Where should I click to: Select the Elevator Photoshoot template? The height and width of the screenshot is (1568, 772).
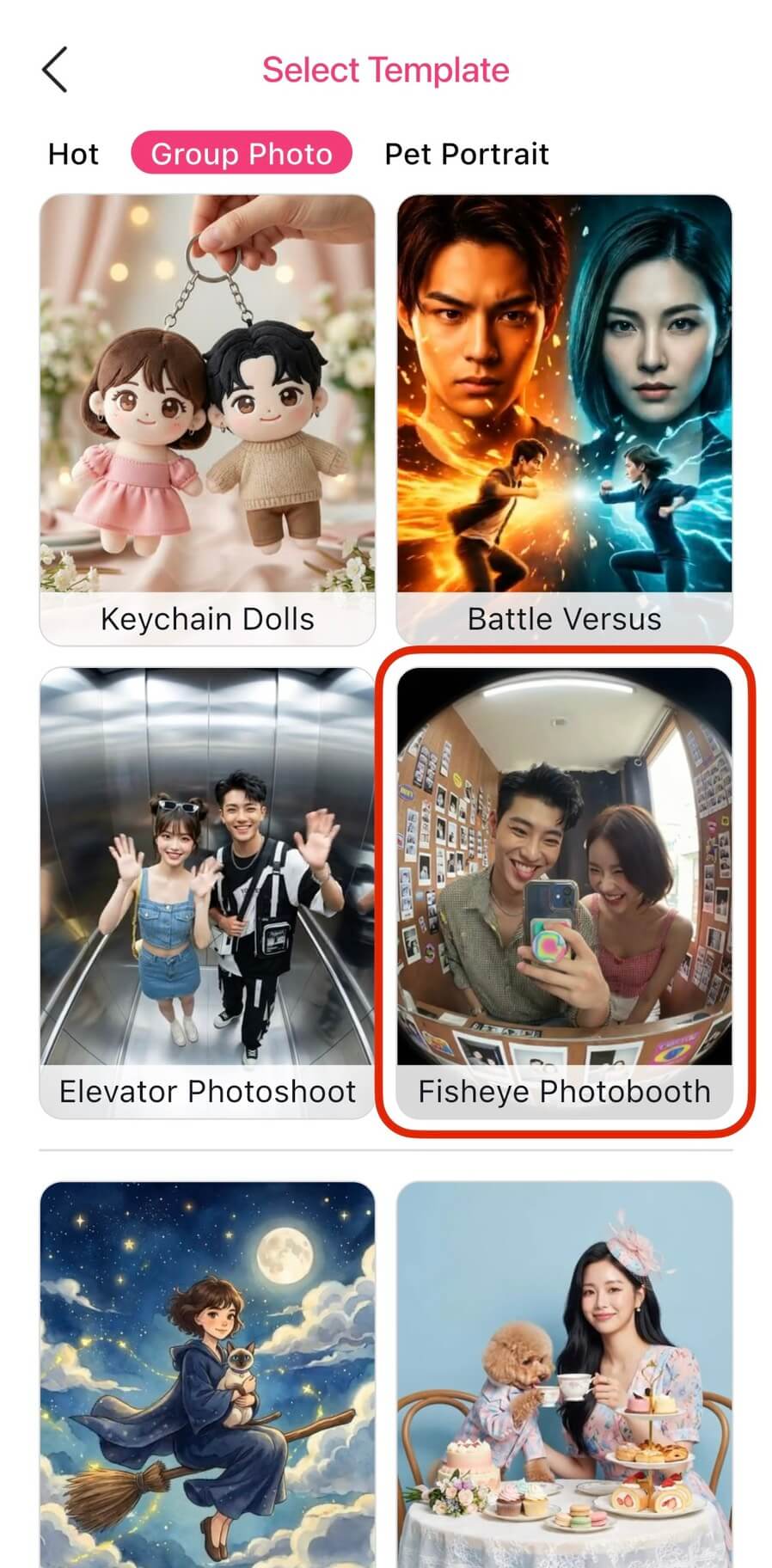click(207, 891)
